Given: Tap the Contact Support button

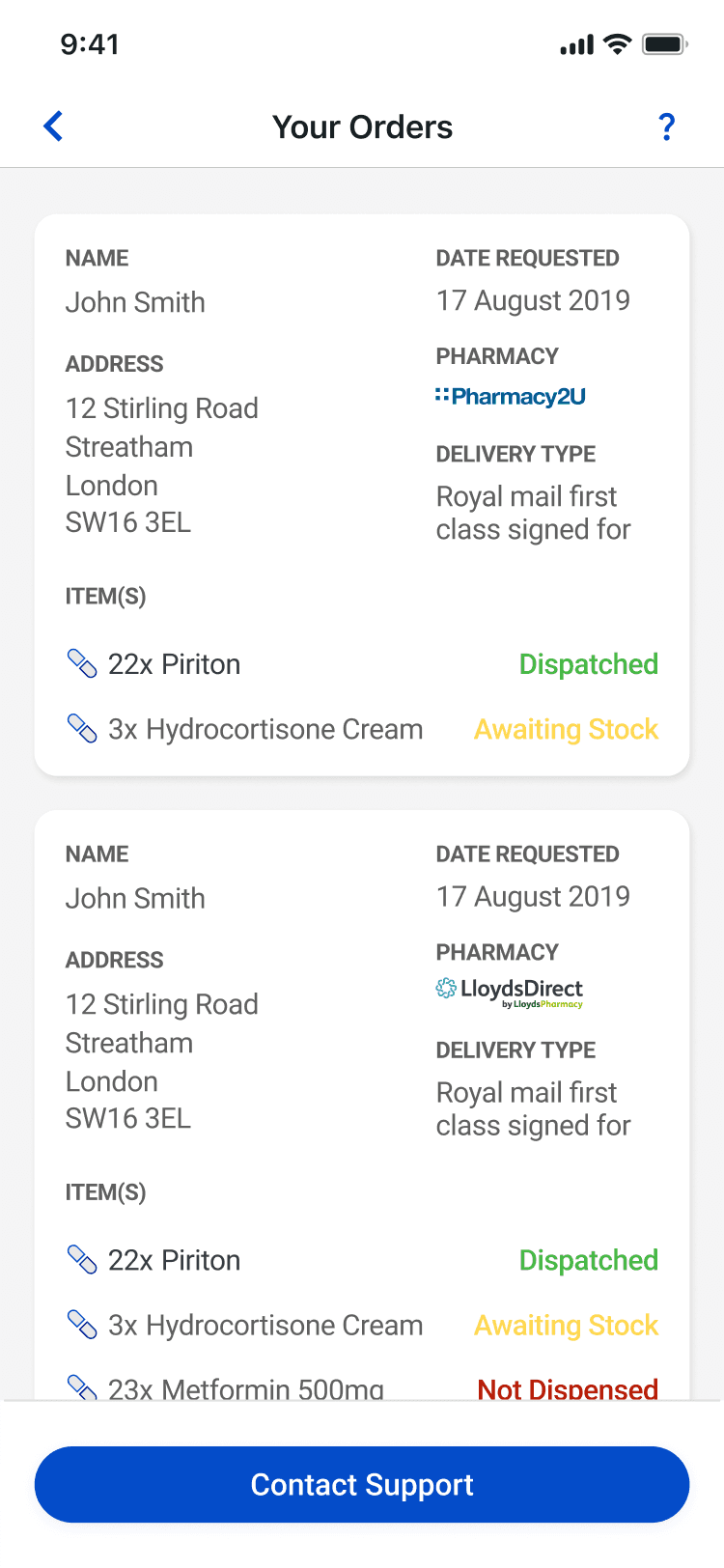Looking at the screenshot, I should pos(362,1484).
